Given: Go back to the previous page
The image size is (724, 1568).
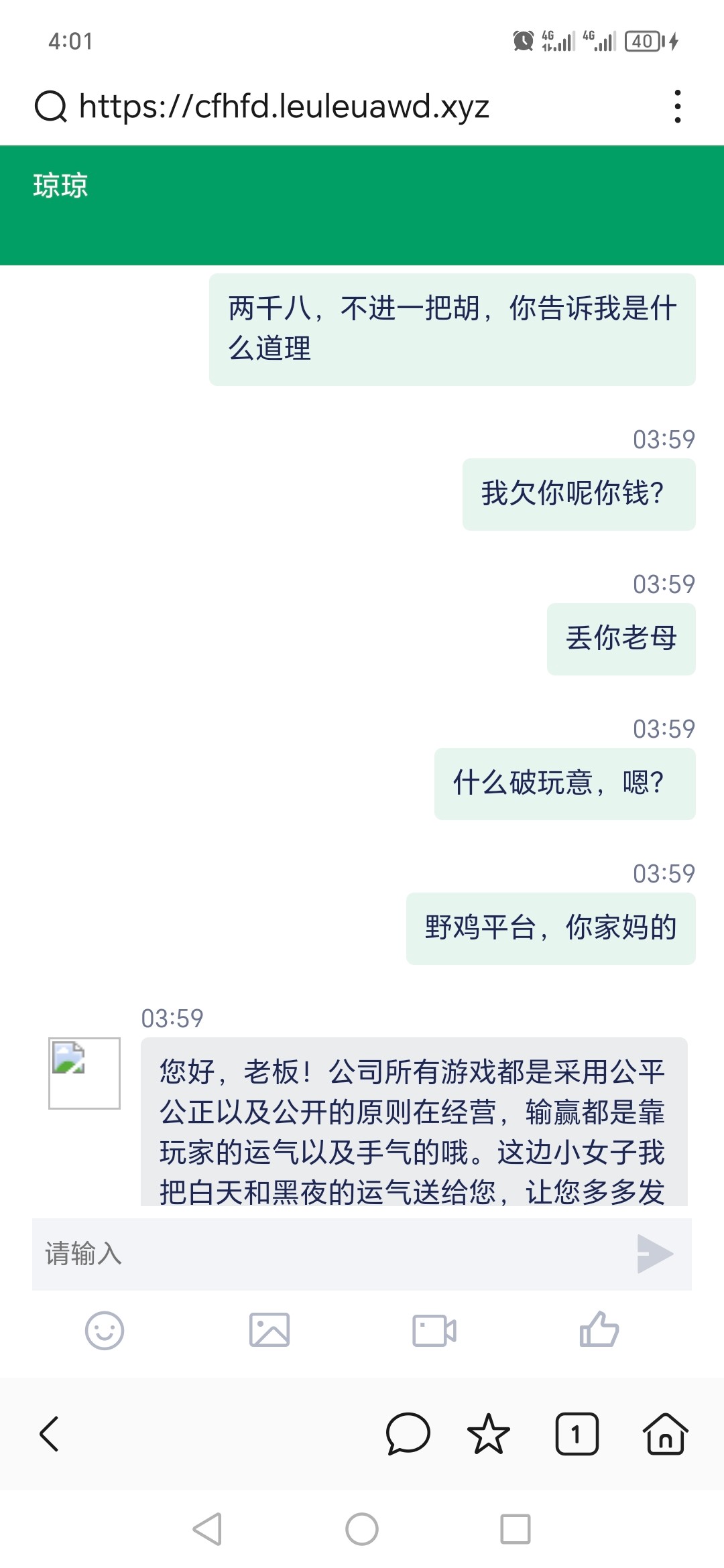Looking at the screenshot, I should tap(50, 1434).
